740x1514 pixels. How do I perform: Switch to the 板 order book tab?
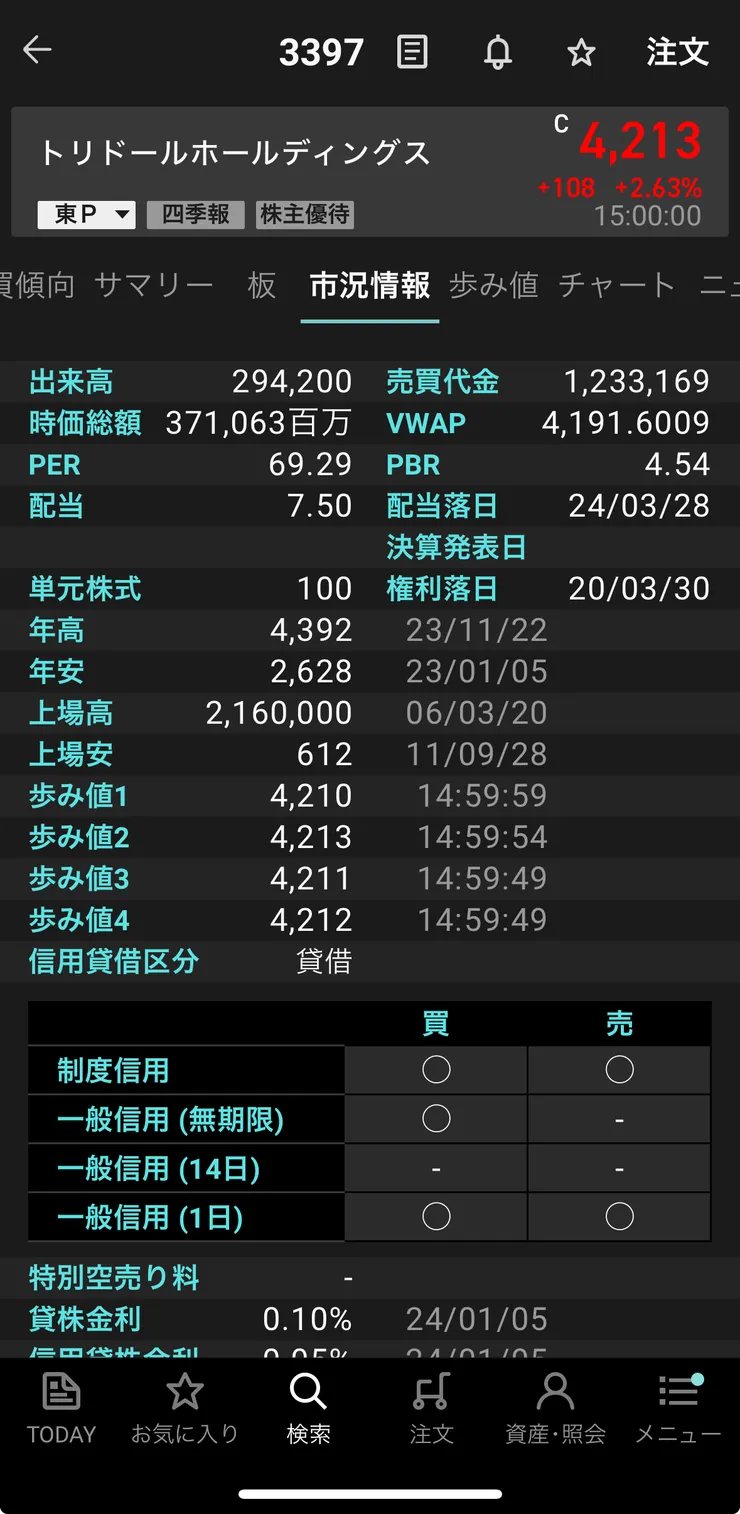[262, 286]
